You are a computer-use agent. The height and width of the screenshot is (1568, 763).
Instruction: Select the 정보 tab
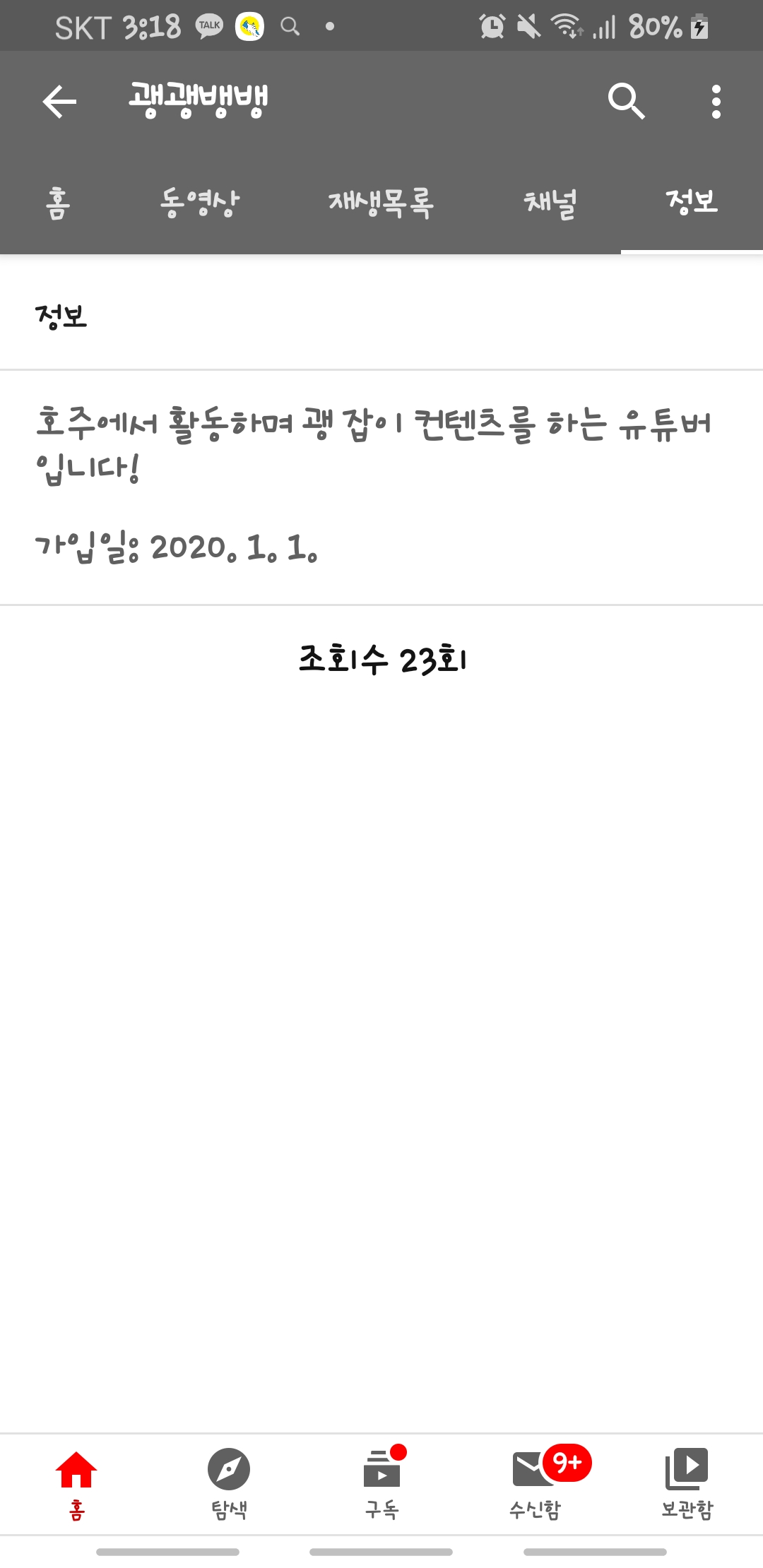[692, 202]
